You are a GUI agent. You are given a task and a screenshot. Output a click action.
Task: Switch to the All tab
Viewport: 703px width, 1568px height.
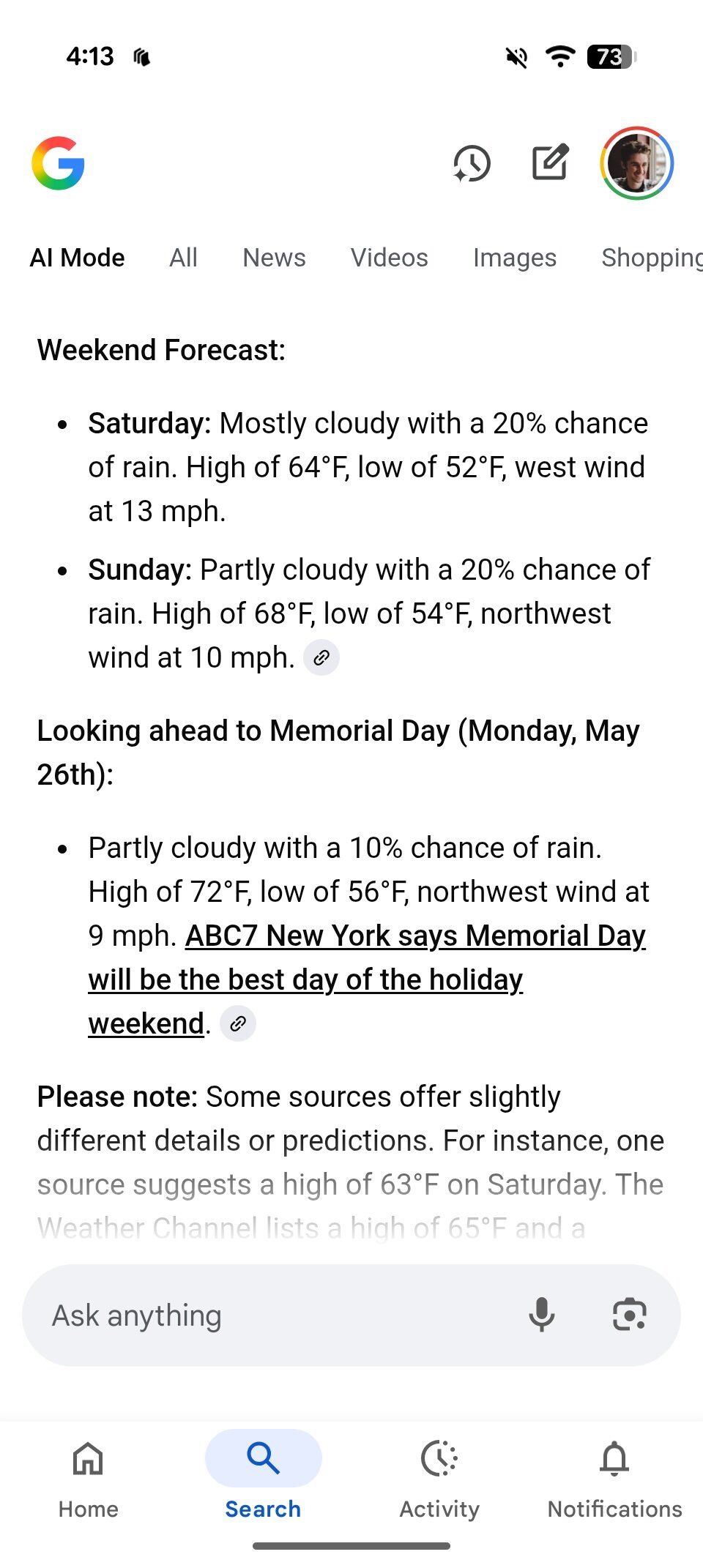pyautogui.click(x=183, y=258)
